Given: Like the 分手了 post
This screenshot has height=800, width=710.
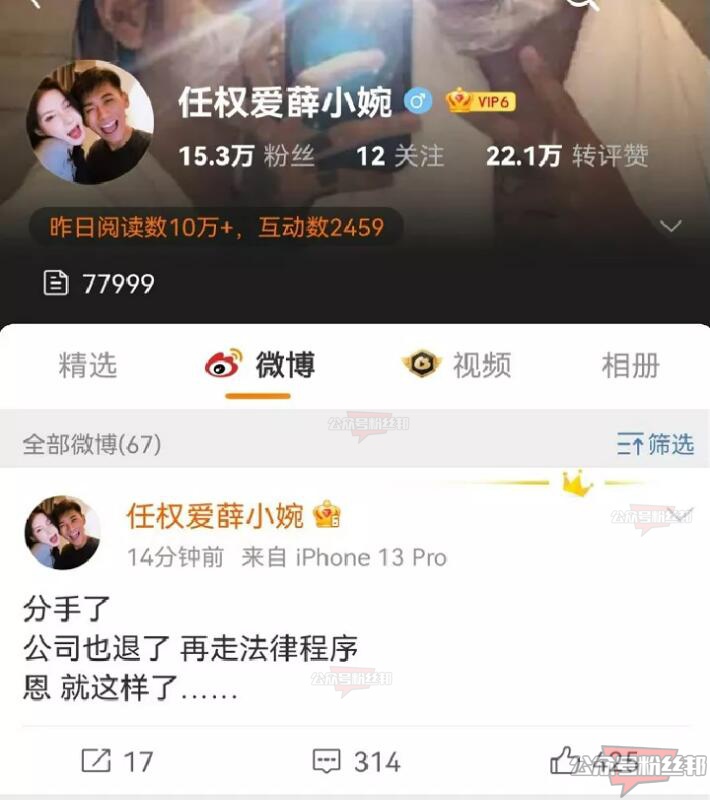Looking at the screenshot, I should (x=590, y=760).
